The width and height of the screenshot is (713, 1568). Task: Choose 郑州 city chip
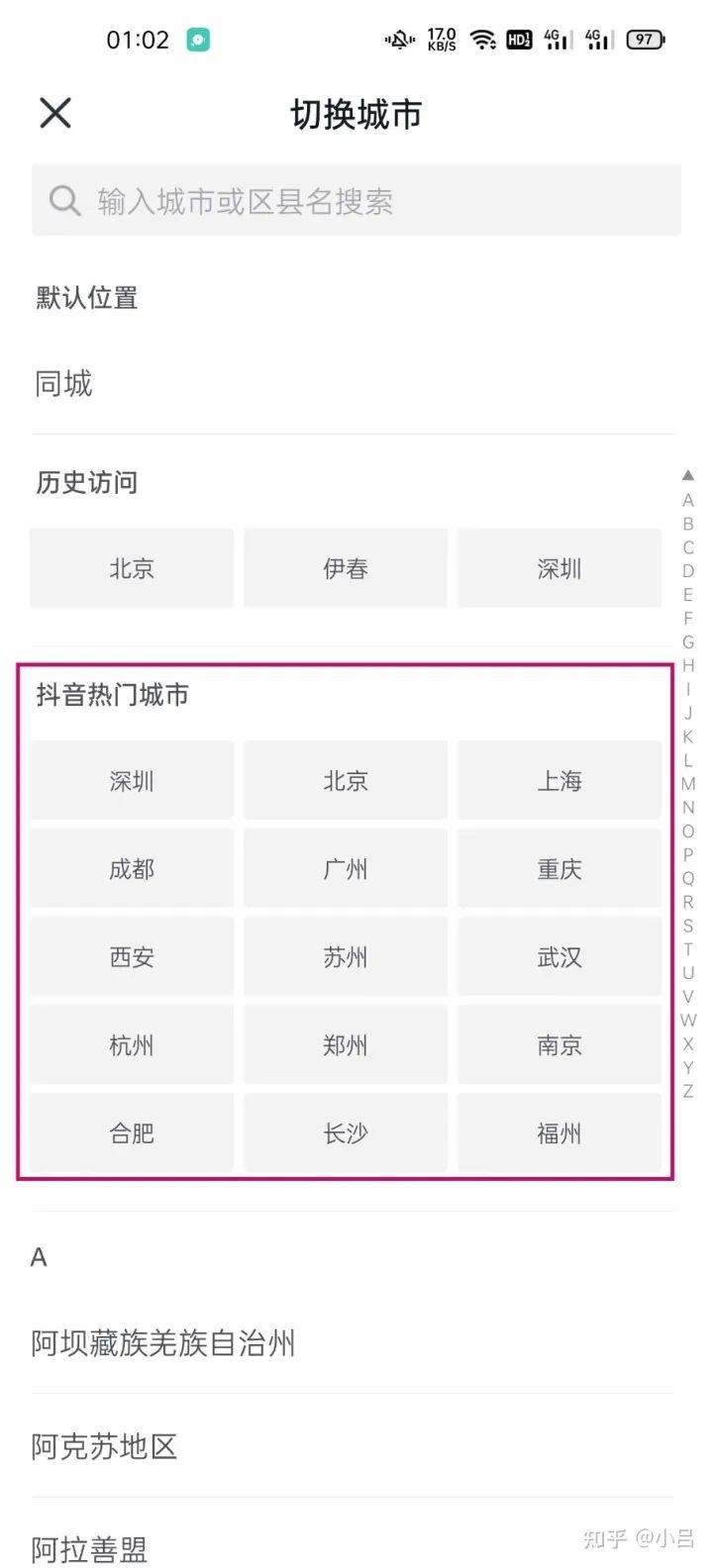coord(346,1045)
